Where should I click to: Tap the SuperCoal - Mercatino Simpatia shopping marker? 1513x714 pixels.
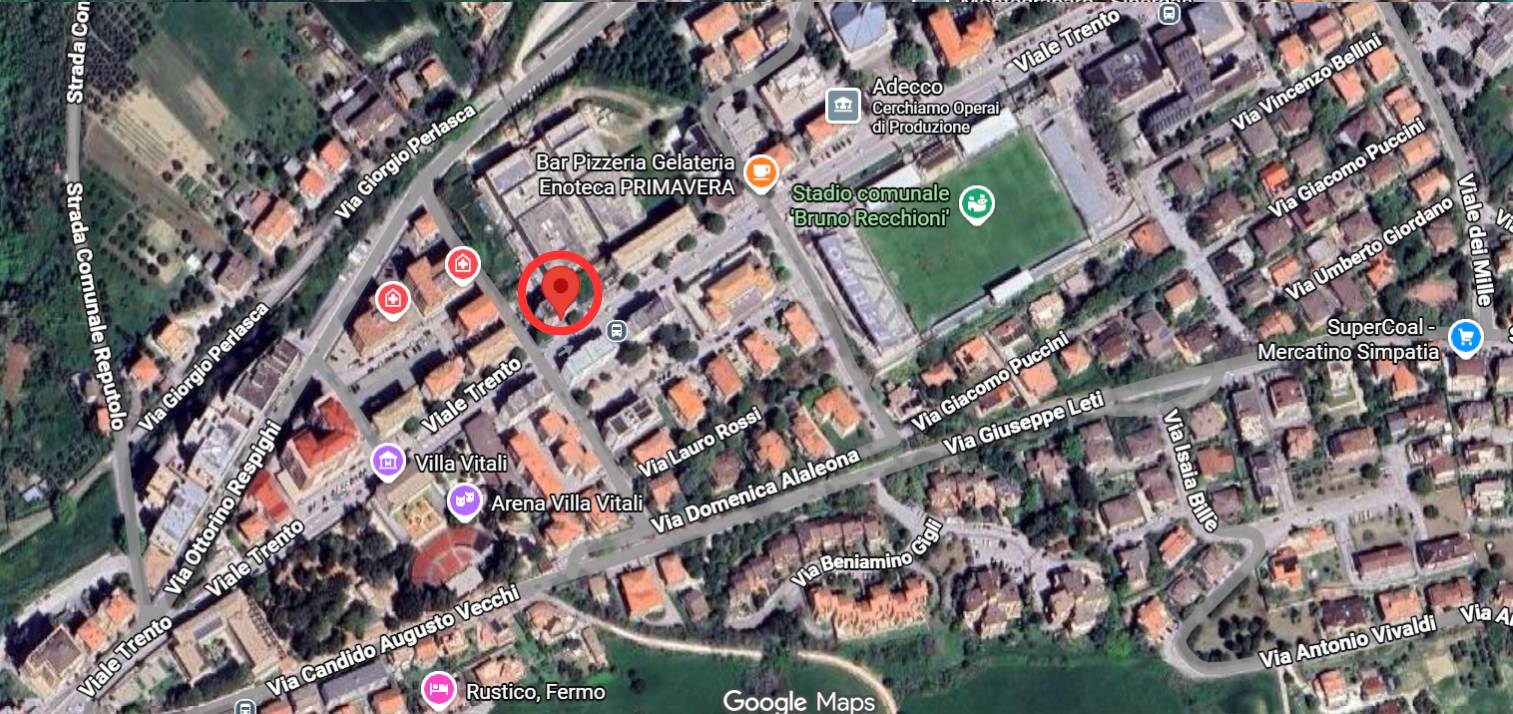click(x=1466, y=337)
